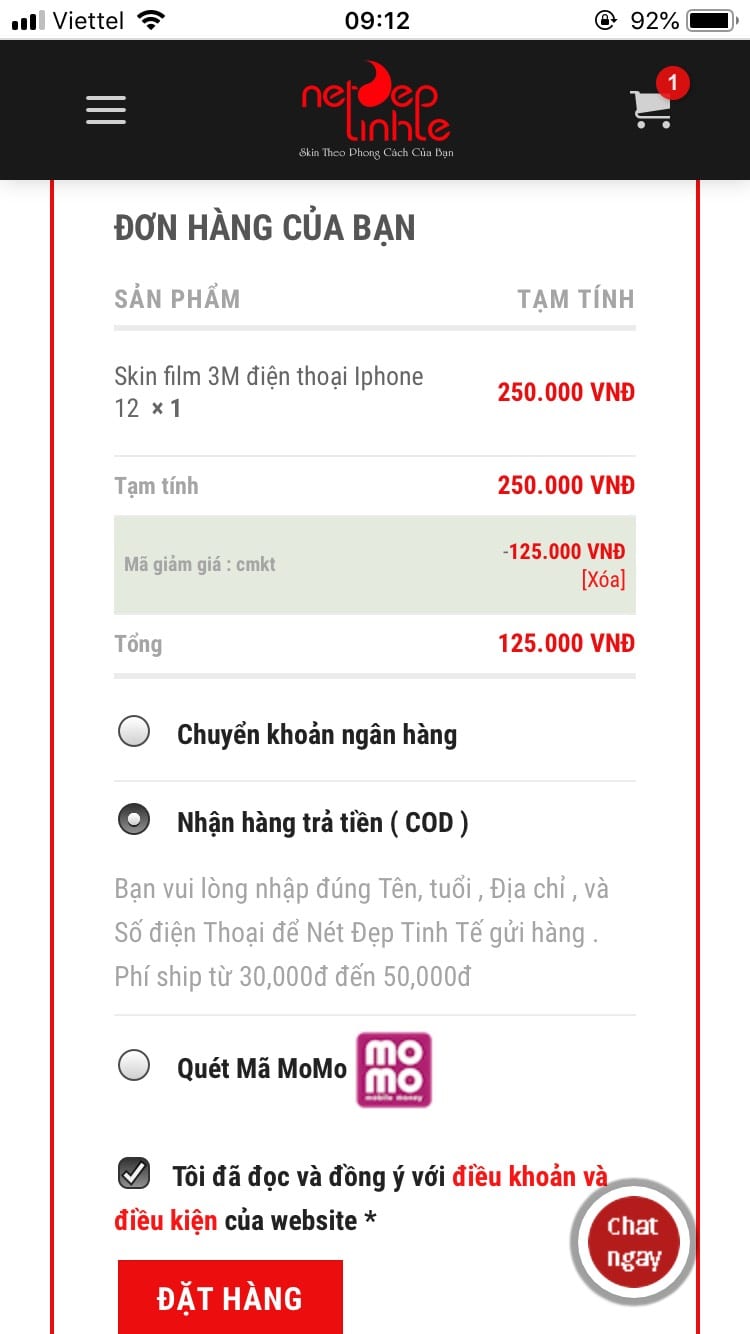Select Chuyển khoản ngân hàng payment option
Viewport: 750px width, 1334px height.
coord(133,732)
